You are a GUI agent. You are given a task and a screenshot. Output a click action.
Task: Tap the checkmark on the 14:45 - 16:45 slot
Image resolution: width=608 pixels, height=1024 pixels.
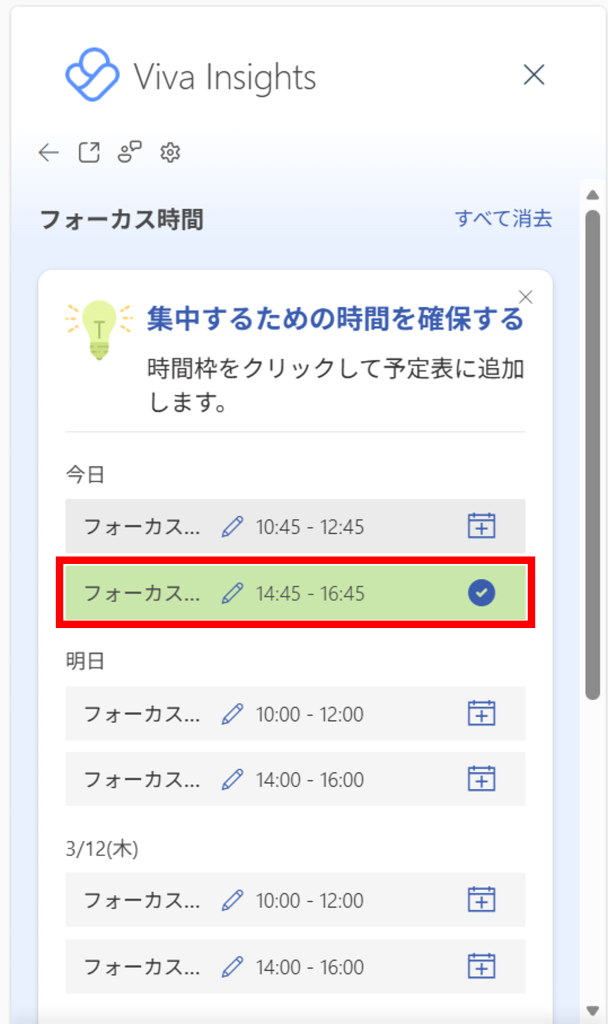482,593
